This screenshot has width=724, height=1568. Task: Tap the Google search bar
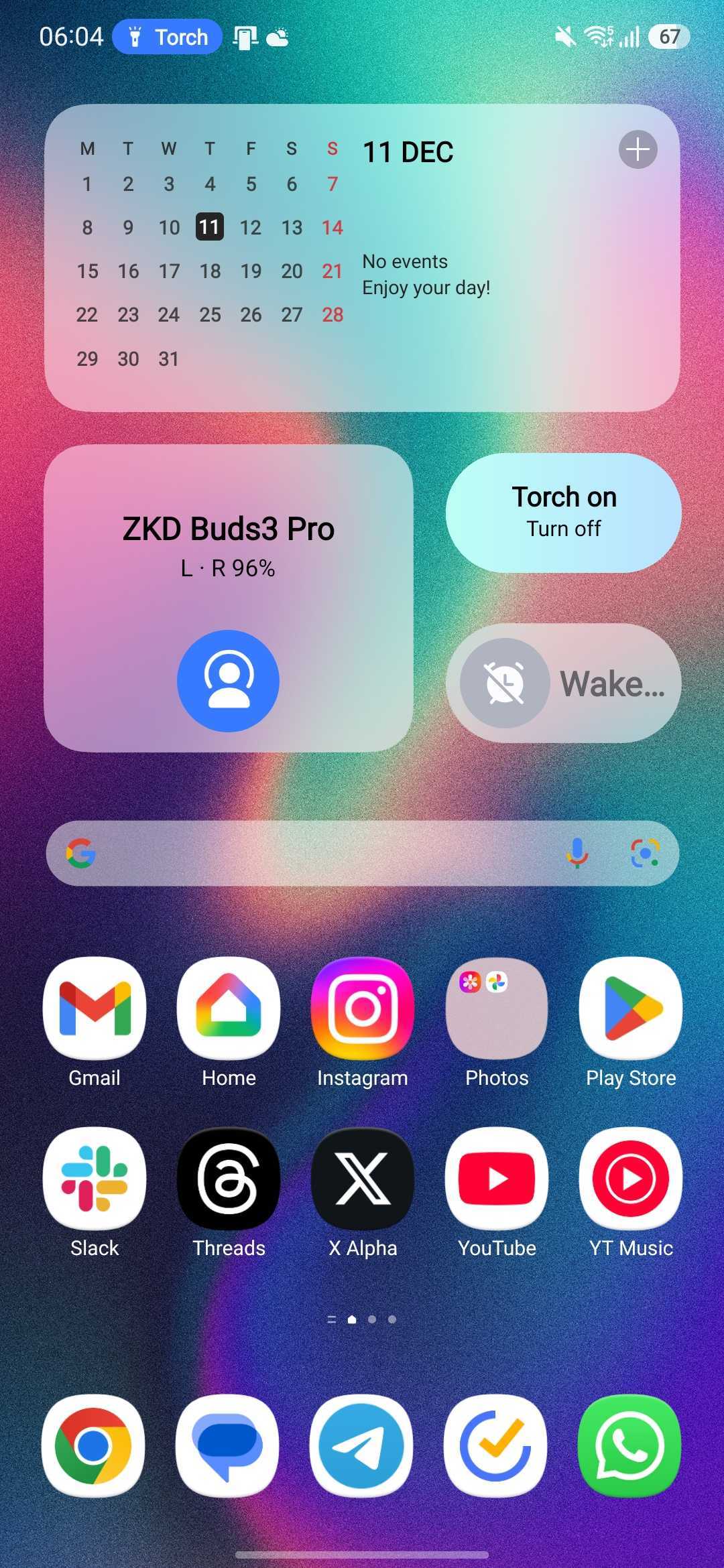tap(322, 854)
